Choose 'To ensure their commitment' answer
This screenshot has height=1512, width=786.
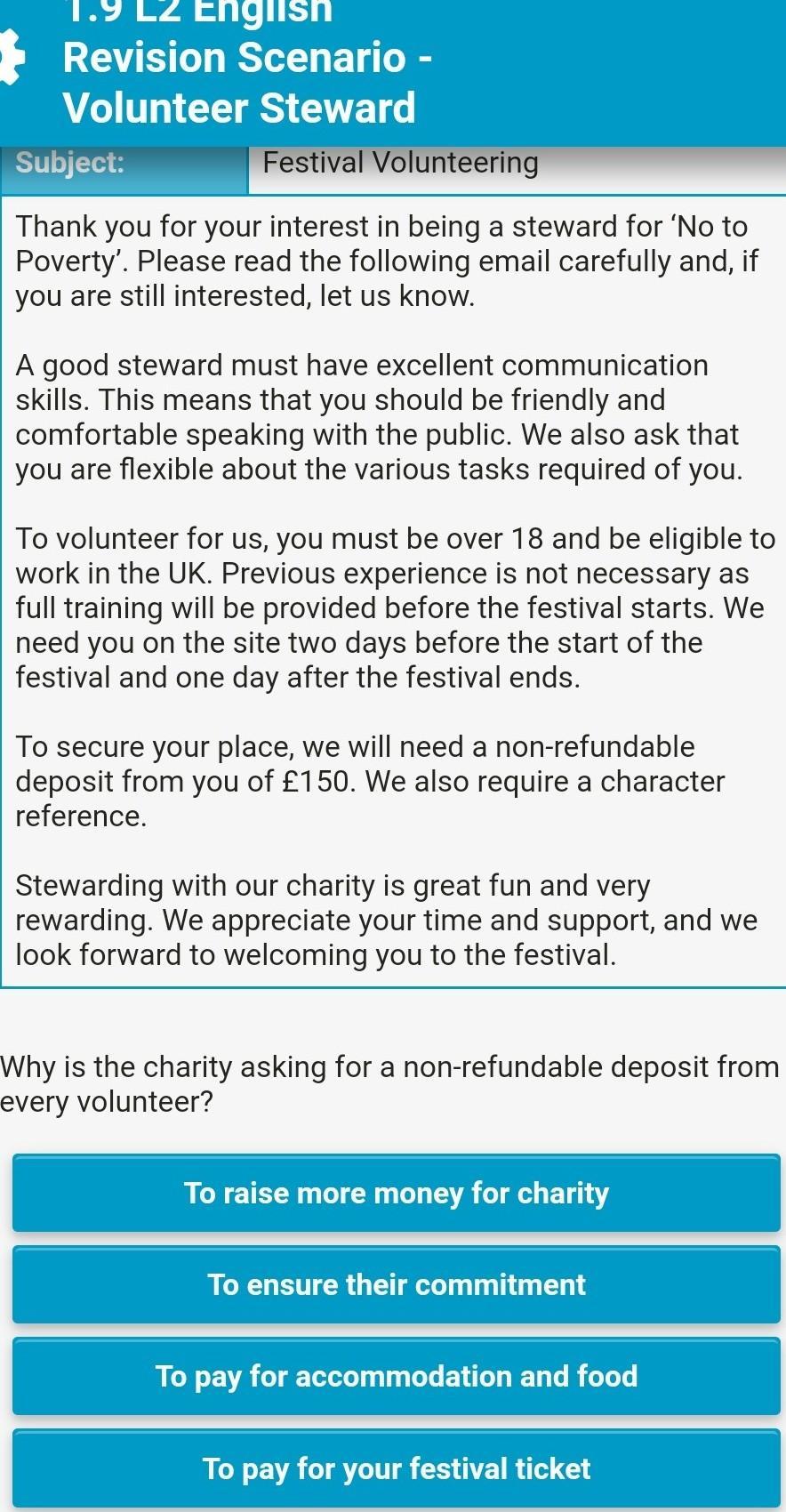tap(396, 1284)
